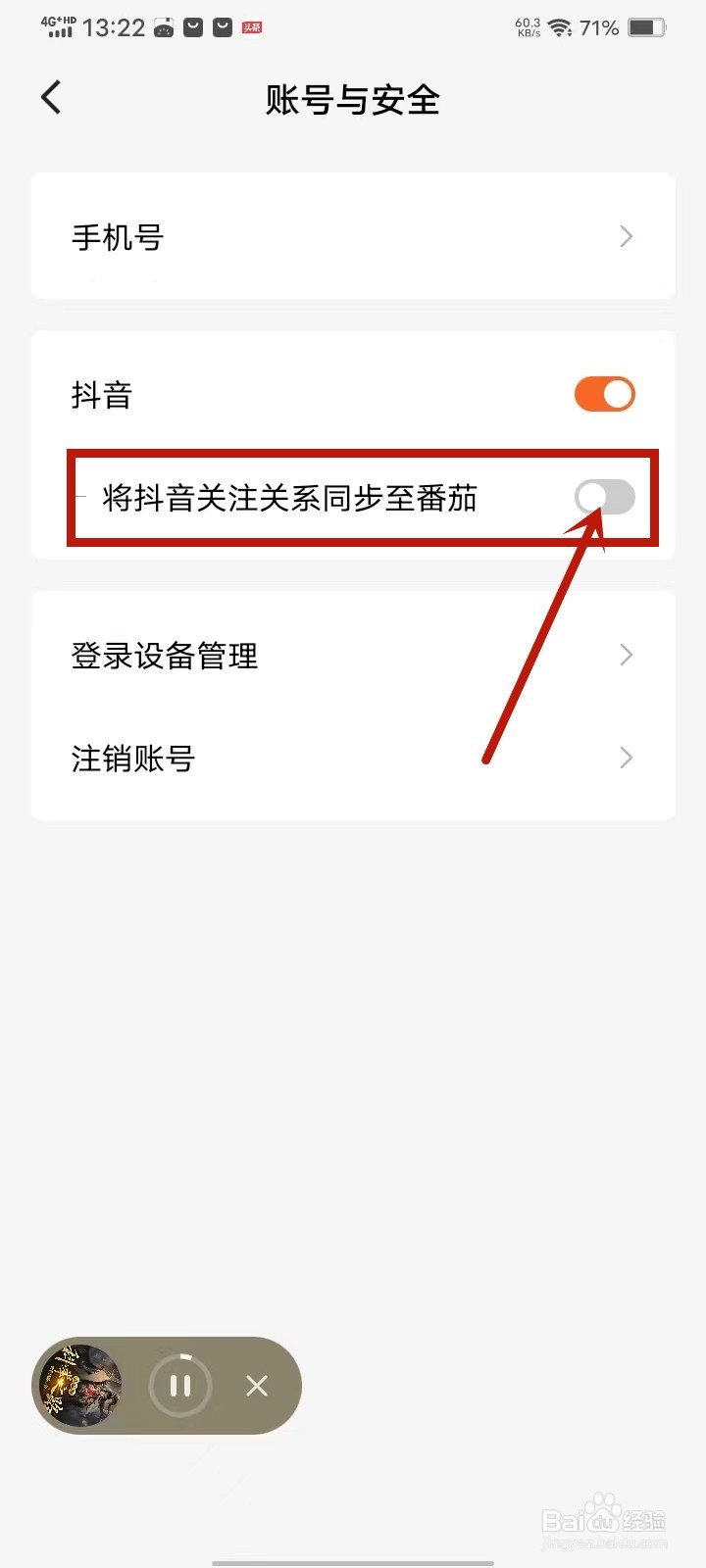Disable the 抖音 binding switch
This screenshot has width=706, height=1568.
[603, 394]
